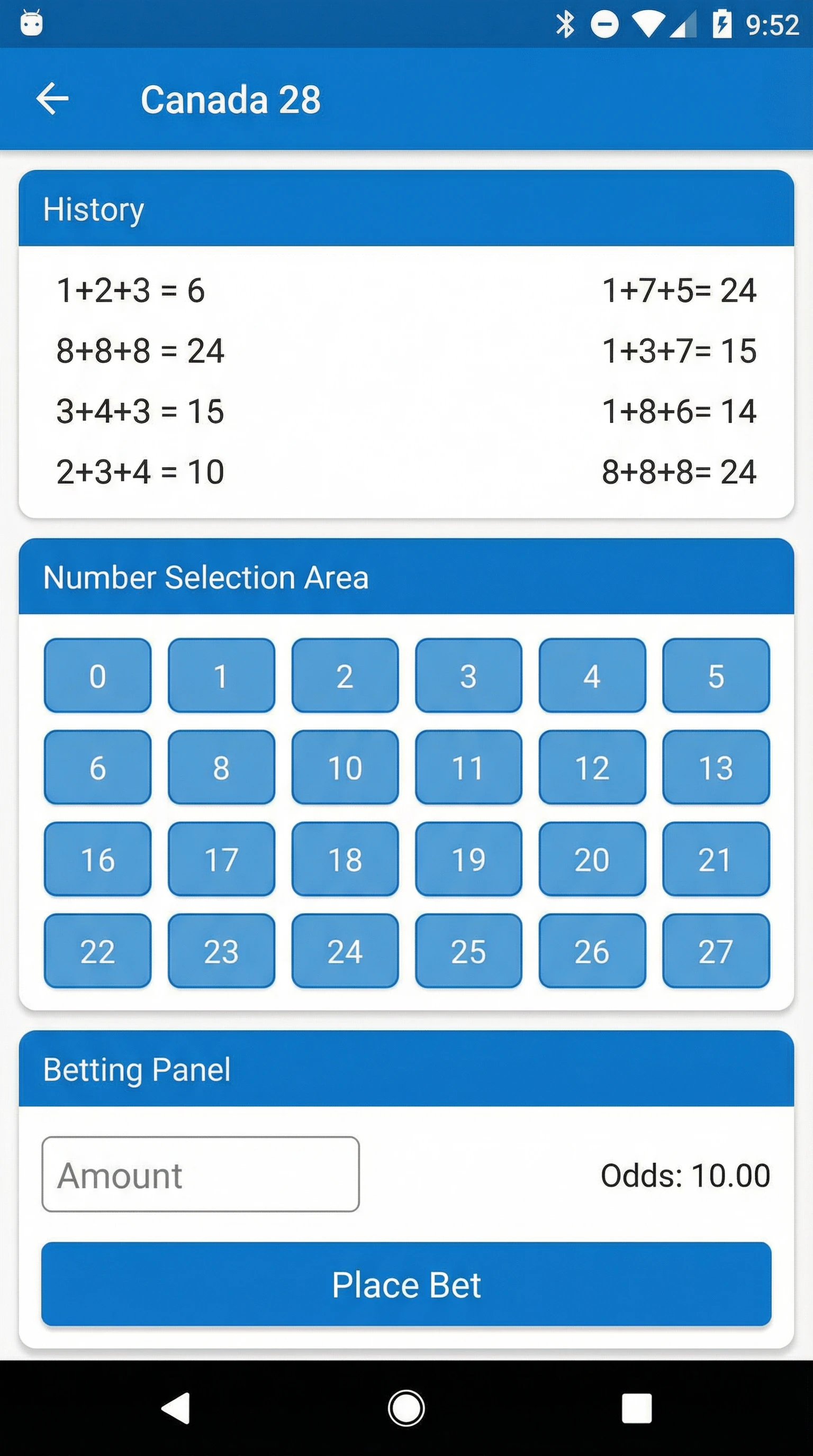Select number 19 in the selection area
The height and width of the screenshot is (1456, 813).
point(468,859)
